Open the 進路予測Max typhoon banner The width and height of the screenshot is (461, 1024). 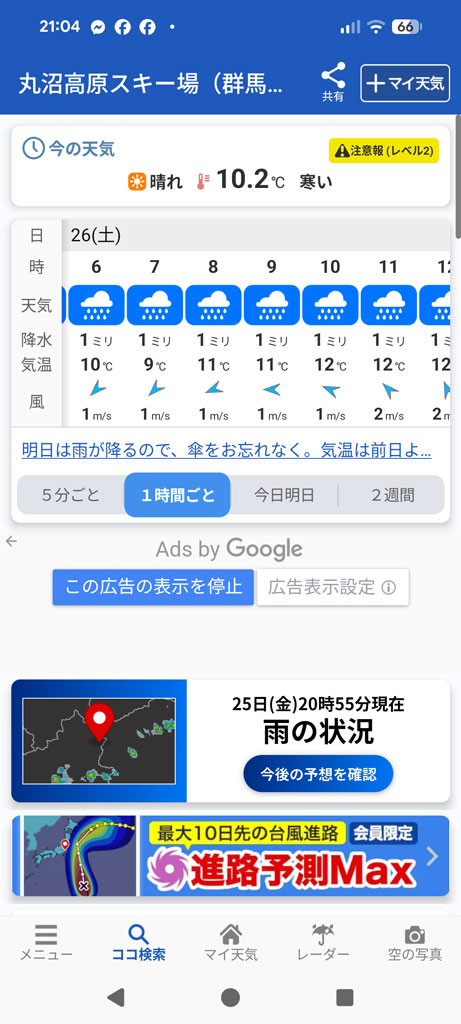[x=230, y=856]
